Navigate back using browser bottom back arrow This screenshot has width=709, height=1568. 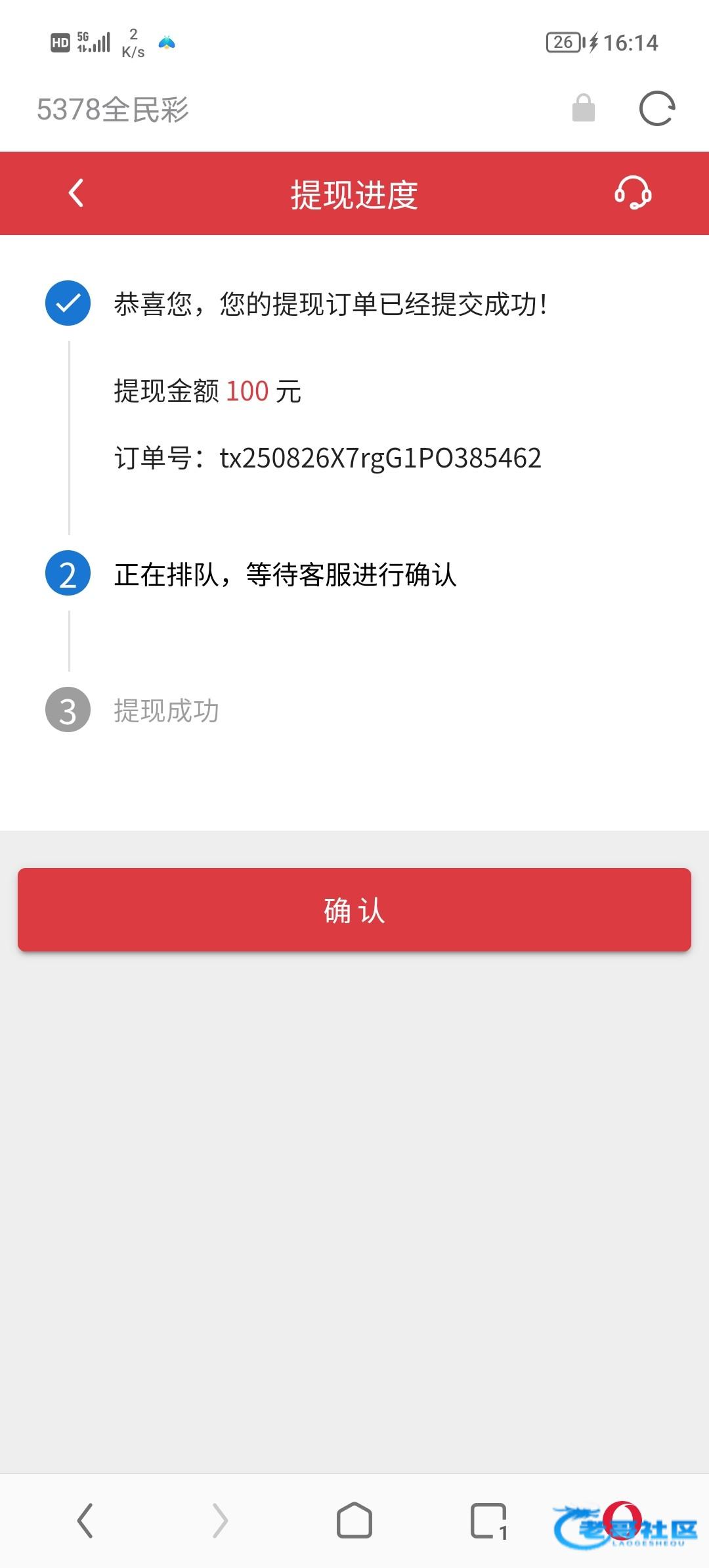85,1521
